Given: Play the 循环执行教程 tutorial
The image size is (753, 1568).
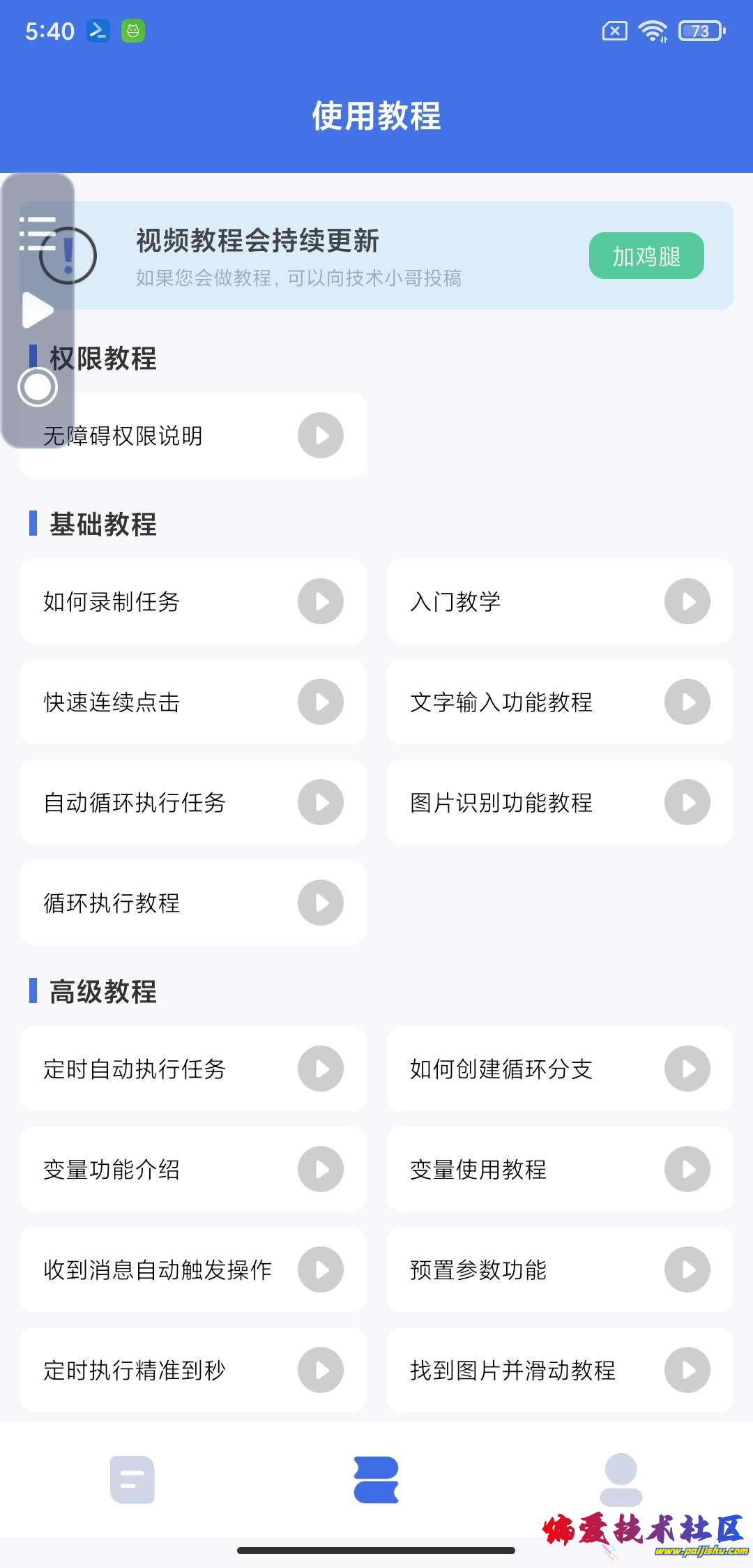Looking at the screenshot, I should (x=193, y=903).
